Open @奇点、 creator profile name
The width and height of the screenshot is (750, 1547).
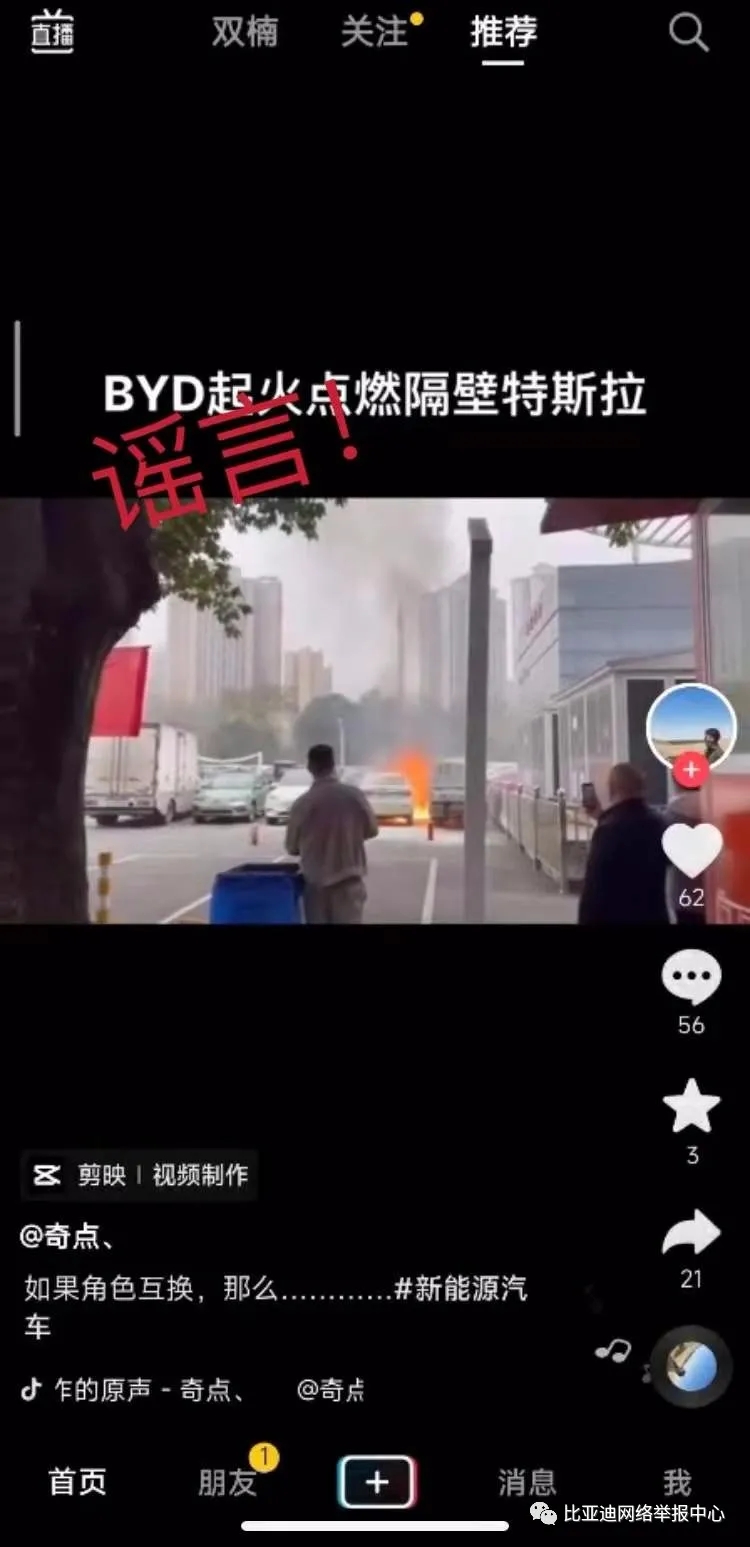coord(67,1237)
